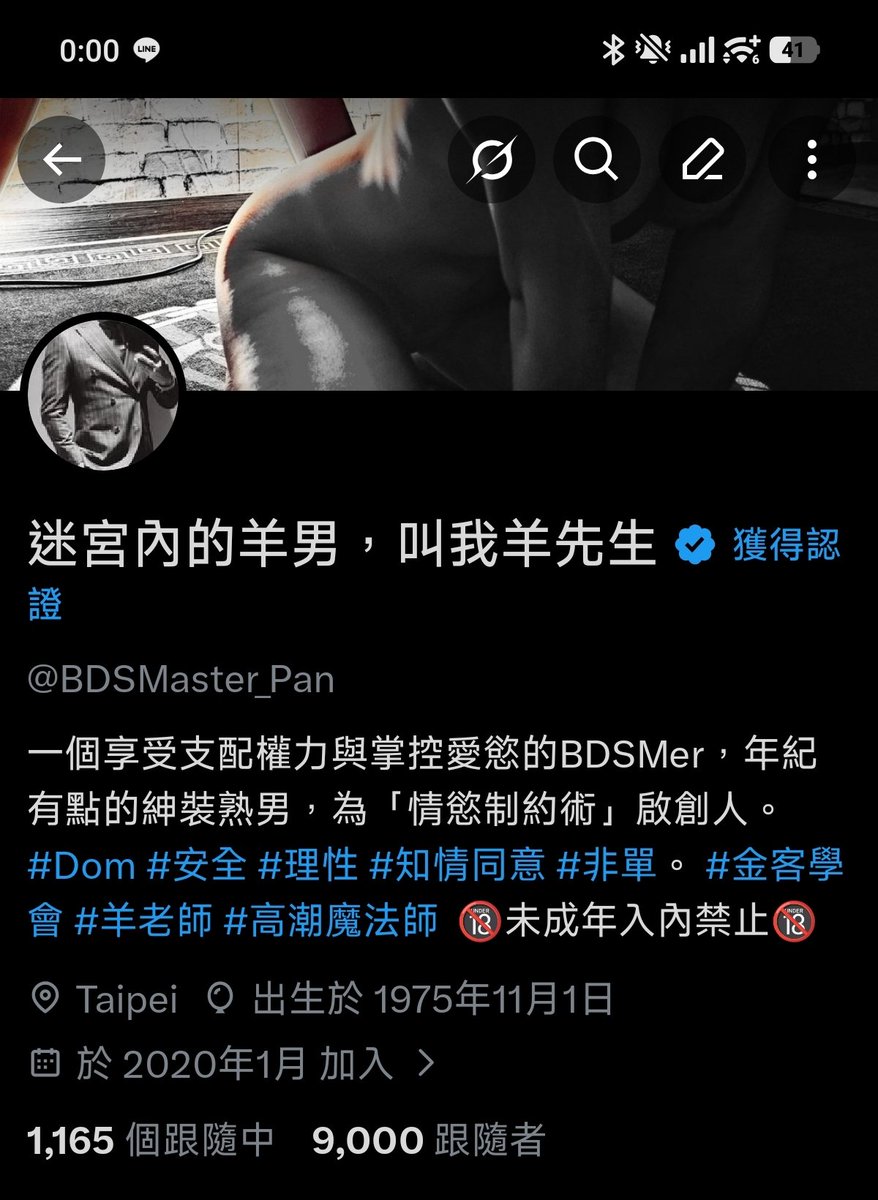Edit the profile with the pencil icon
Viewport: 878px width, 1200px height.
pyautogui.click(x=703, y=160)
